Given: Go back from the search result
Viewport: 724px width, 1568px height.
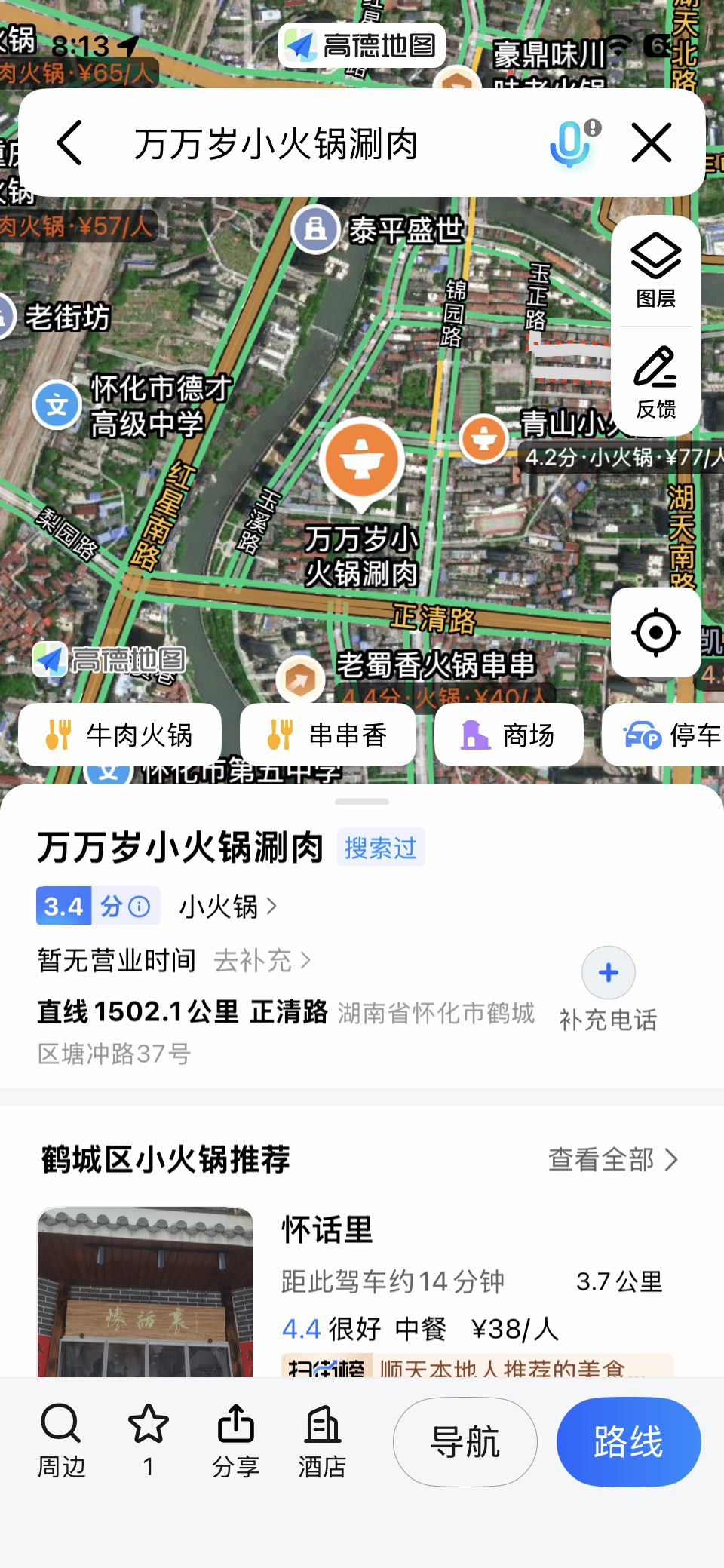Looking at the screenshot, I should pyautogui.click(x=70, y=143).
